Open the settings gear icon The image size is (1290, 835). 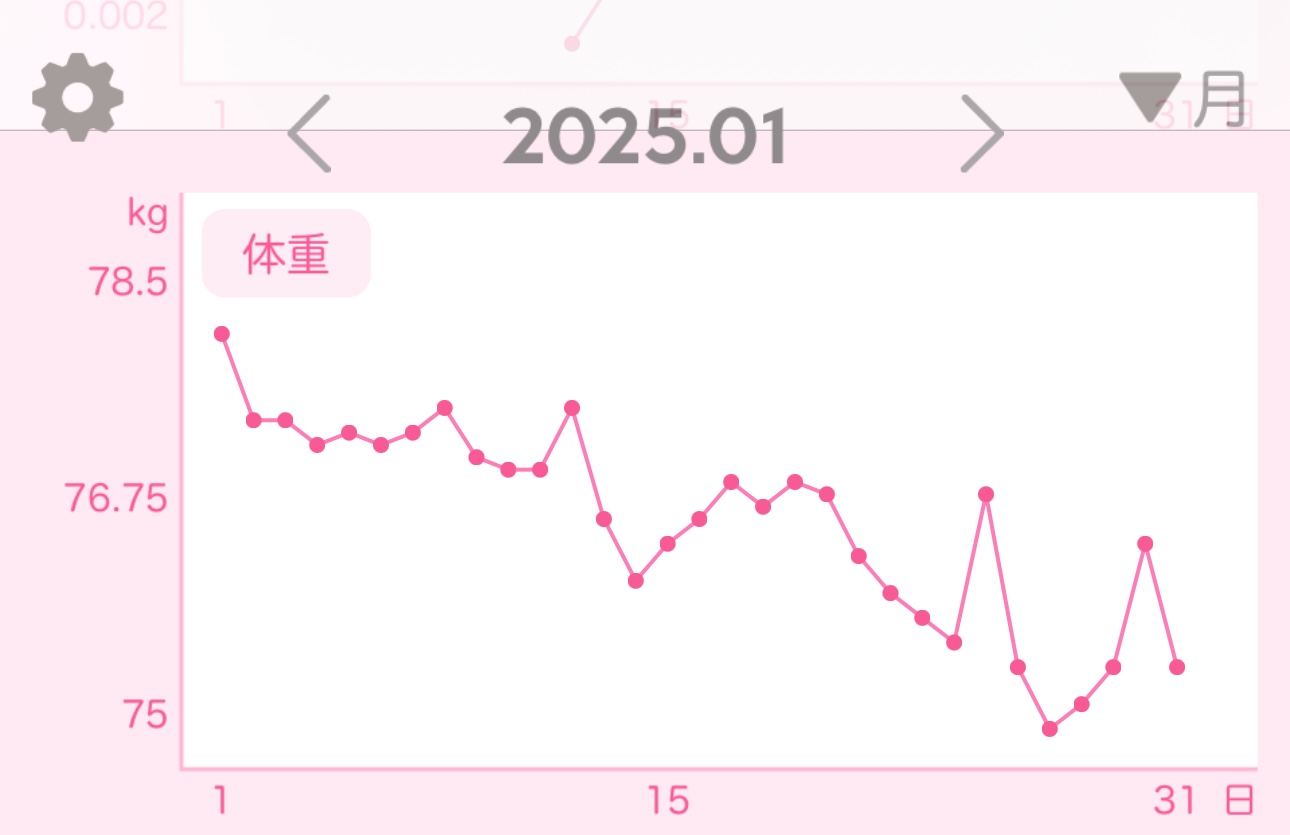(78, 97)
